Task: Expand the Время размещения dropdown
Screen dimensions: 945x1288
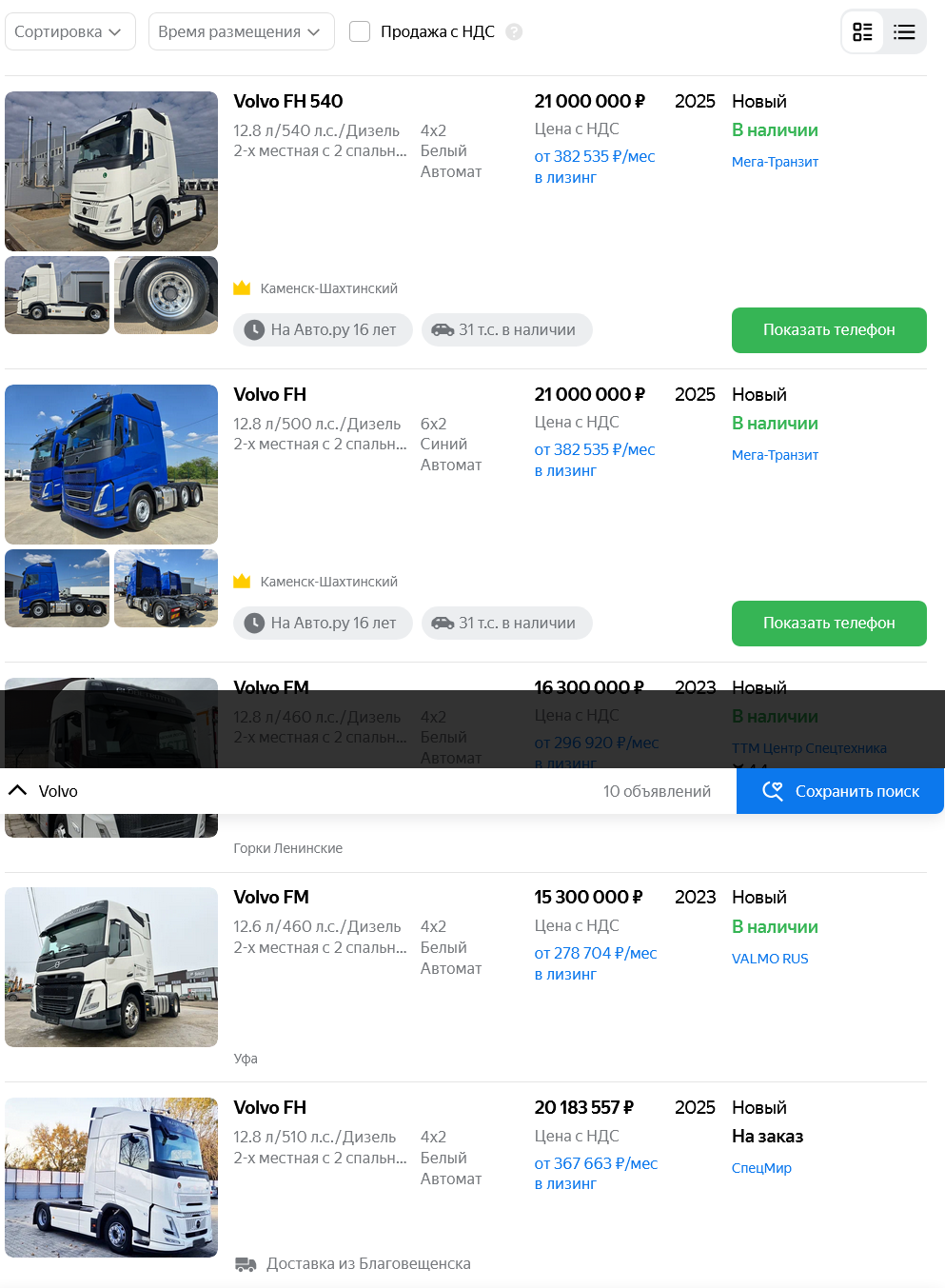Action: [x=241, y=31]
